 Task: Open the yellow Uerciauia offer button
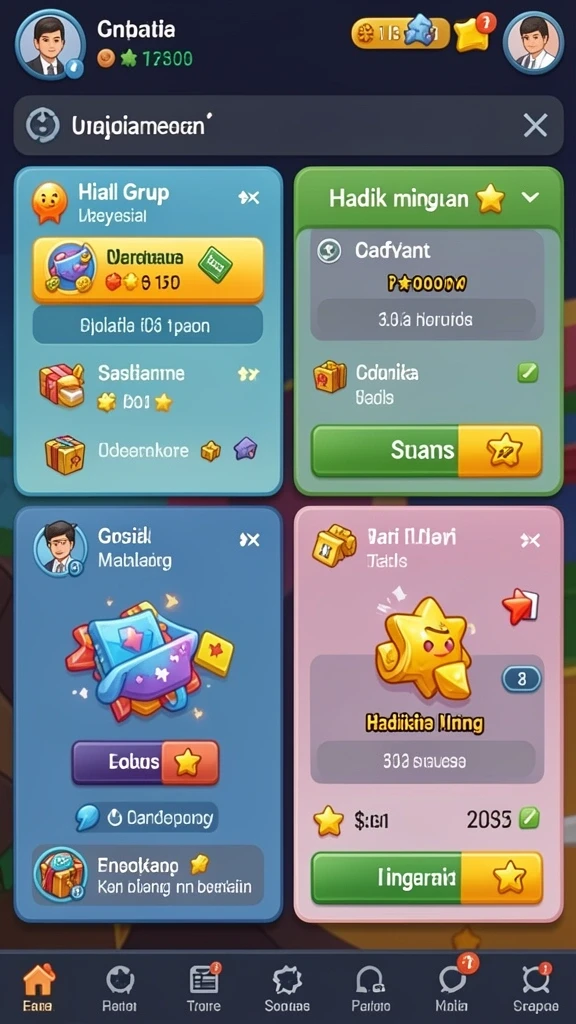click(148, 270)
